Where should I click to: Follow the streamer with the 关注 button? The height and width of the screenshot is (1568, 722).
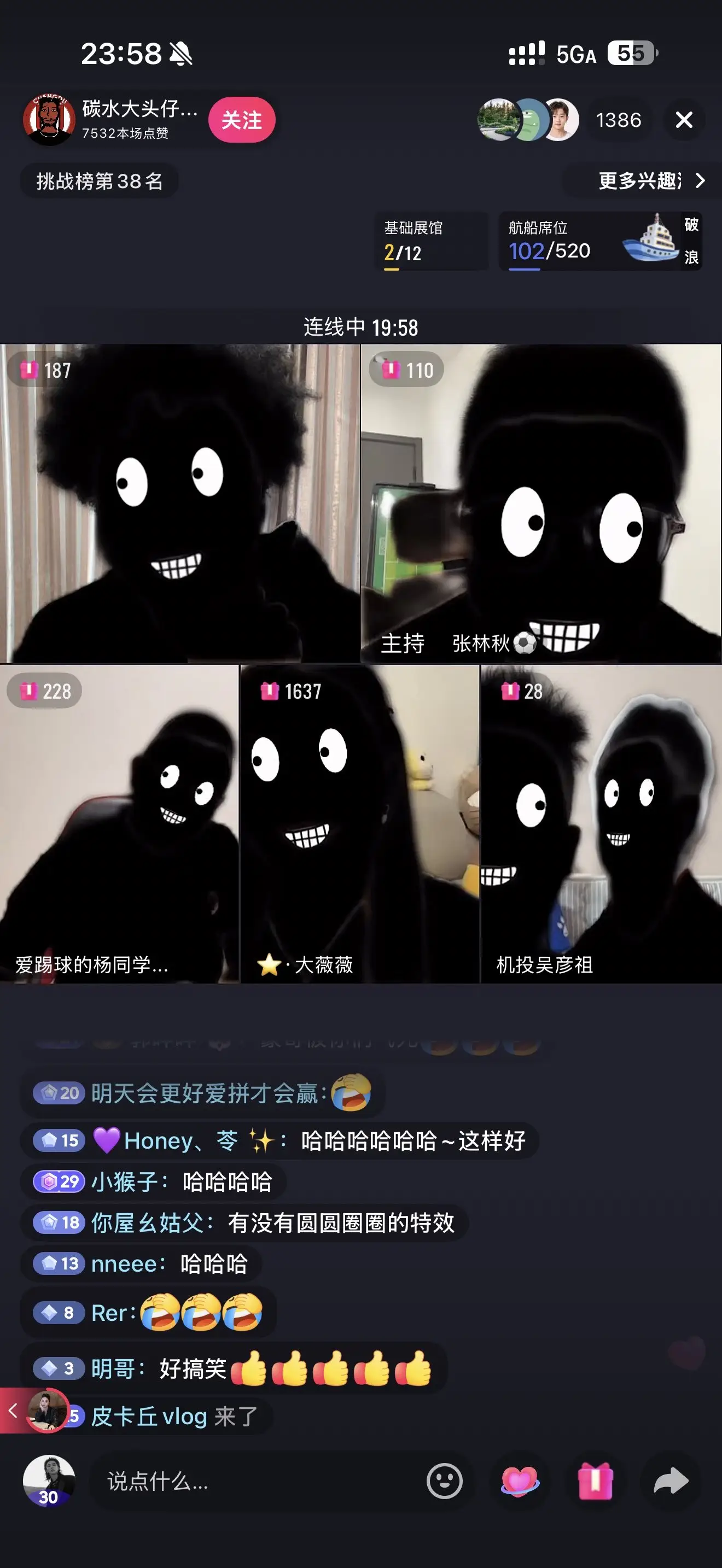coord(242,120)
